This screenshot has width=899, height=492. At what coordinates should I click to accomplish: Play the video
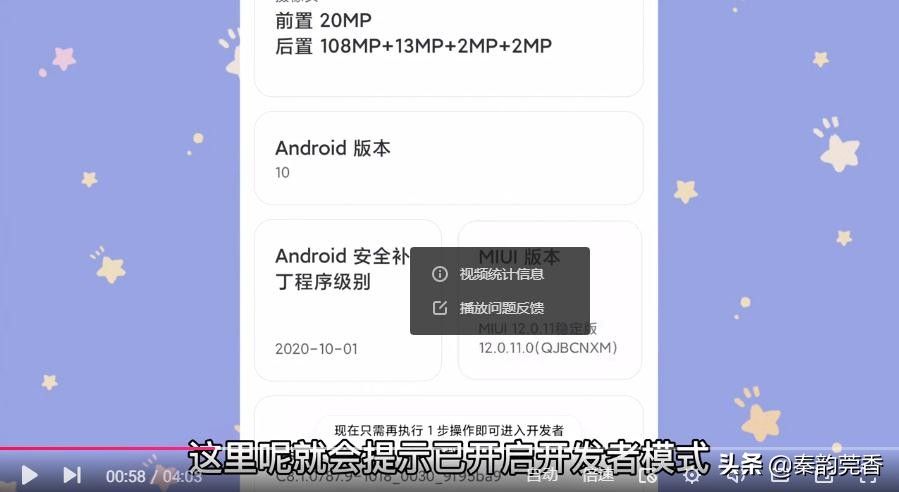click(29, 476)
